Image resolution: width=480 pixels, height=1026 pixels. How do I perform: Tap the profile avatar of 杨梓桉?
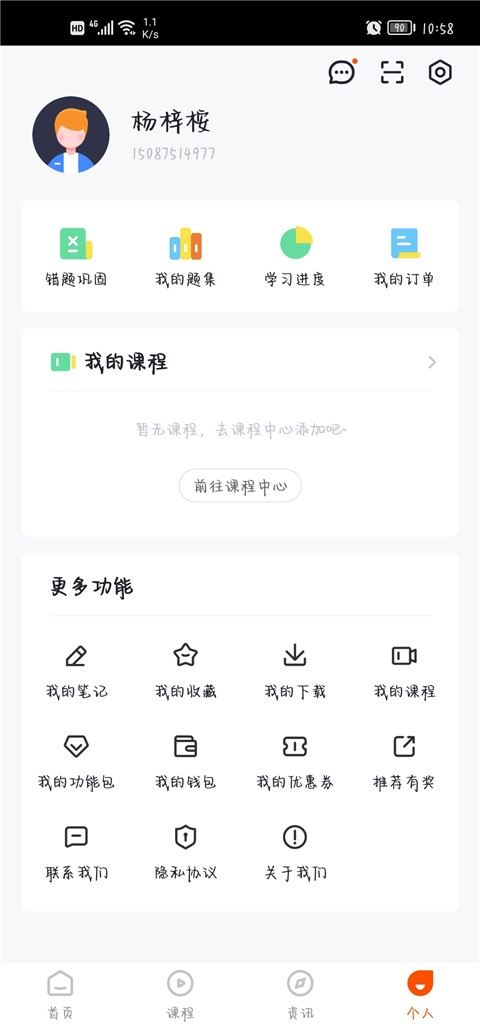pyautogui.click(x=71, y=135)
